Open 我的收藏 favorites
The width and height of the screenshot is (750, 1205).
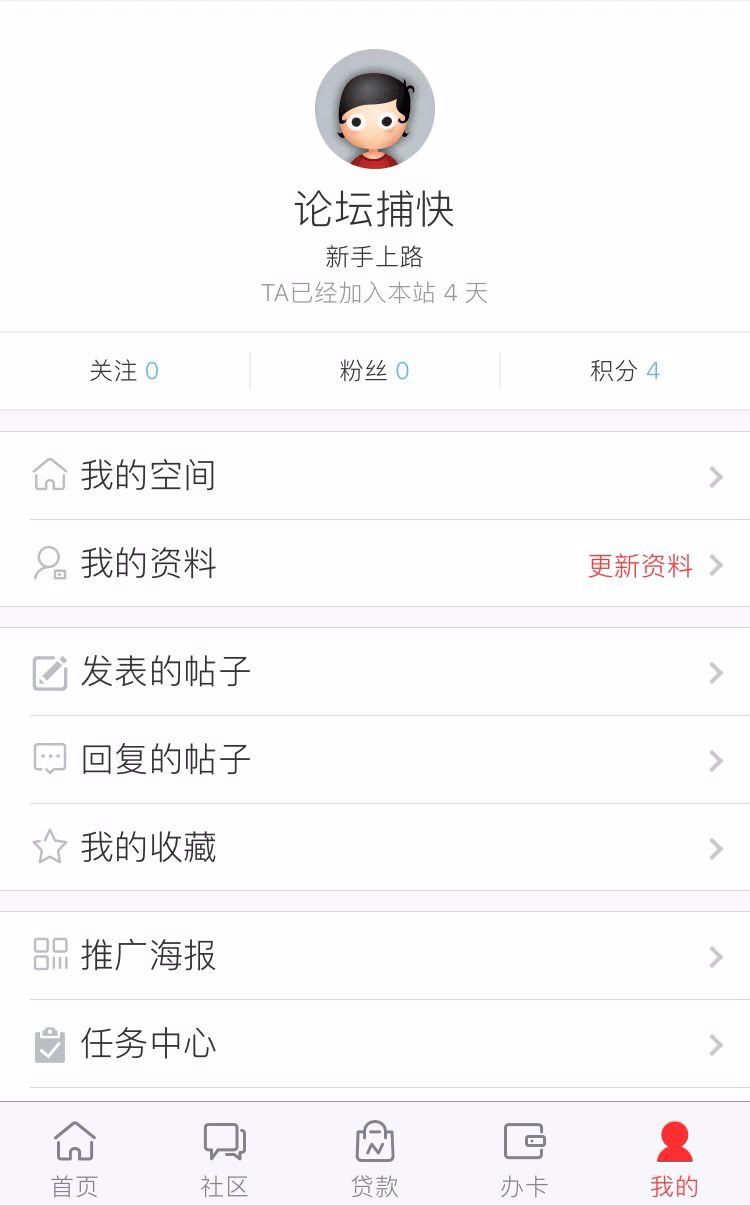[x=375, y=848]
